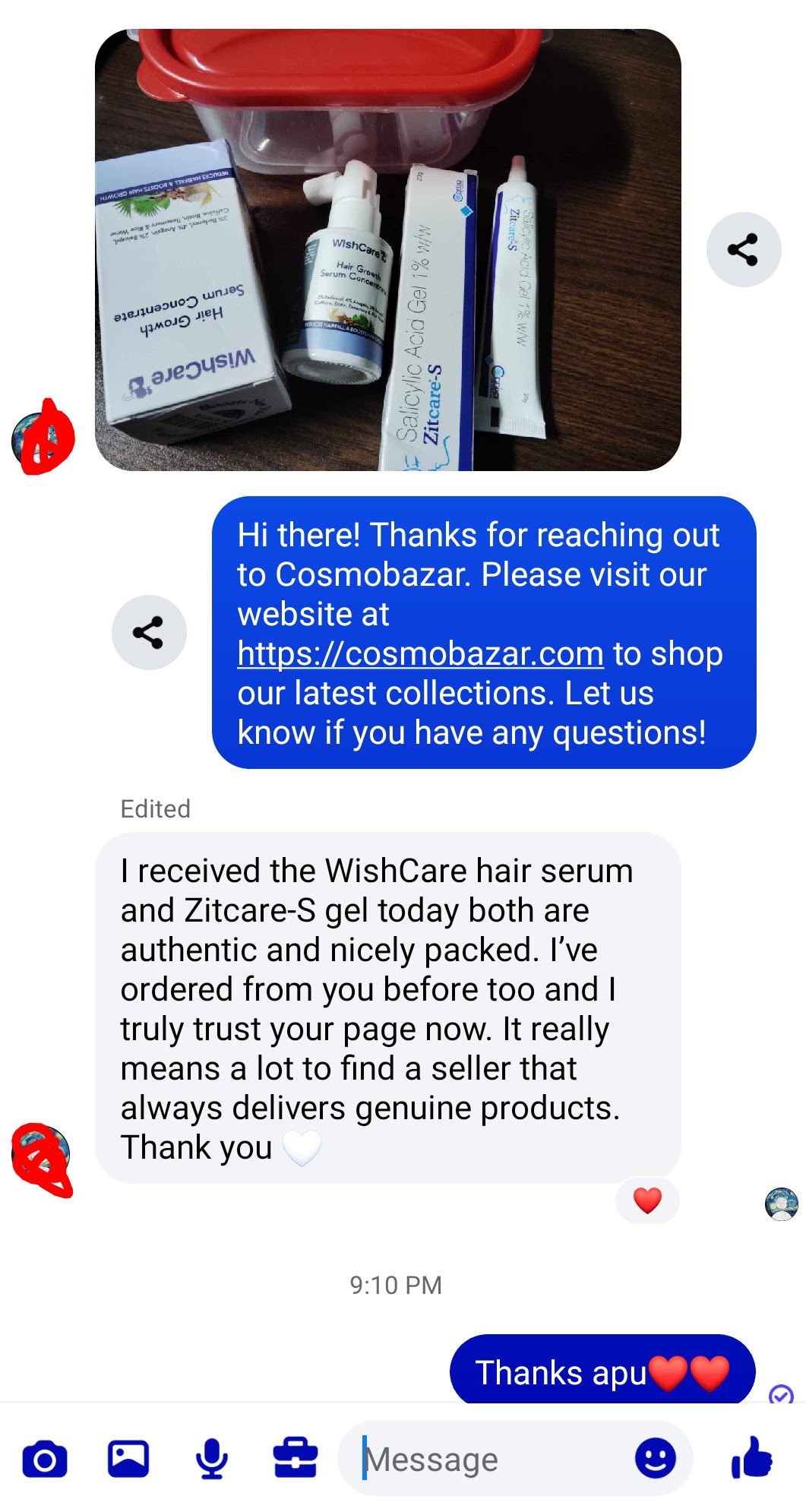Open the cosmobazar.com link
The height and width of the screenshot is (1512, 806).
tap(420, 653)
